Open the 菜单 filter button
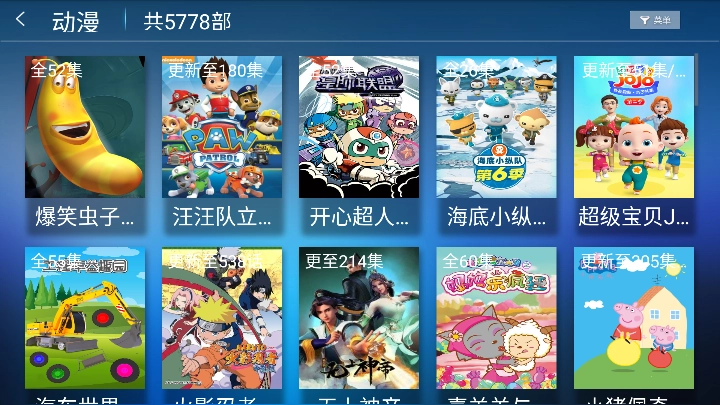Screen dimensions: 720x405 click(x=654, y=20)
